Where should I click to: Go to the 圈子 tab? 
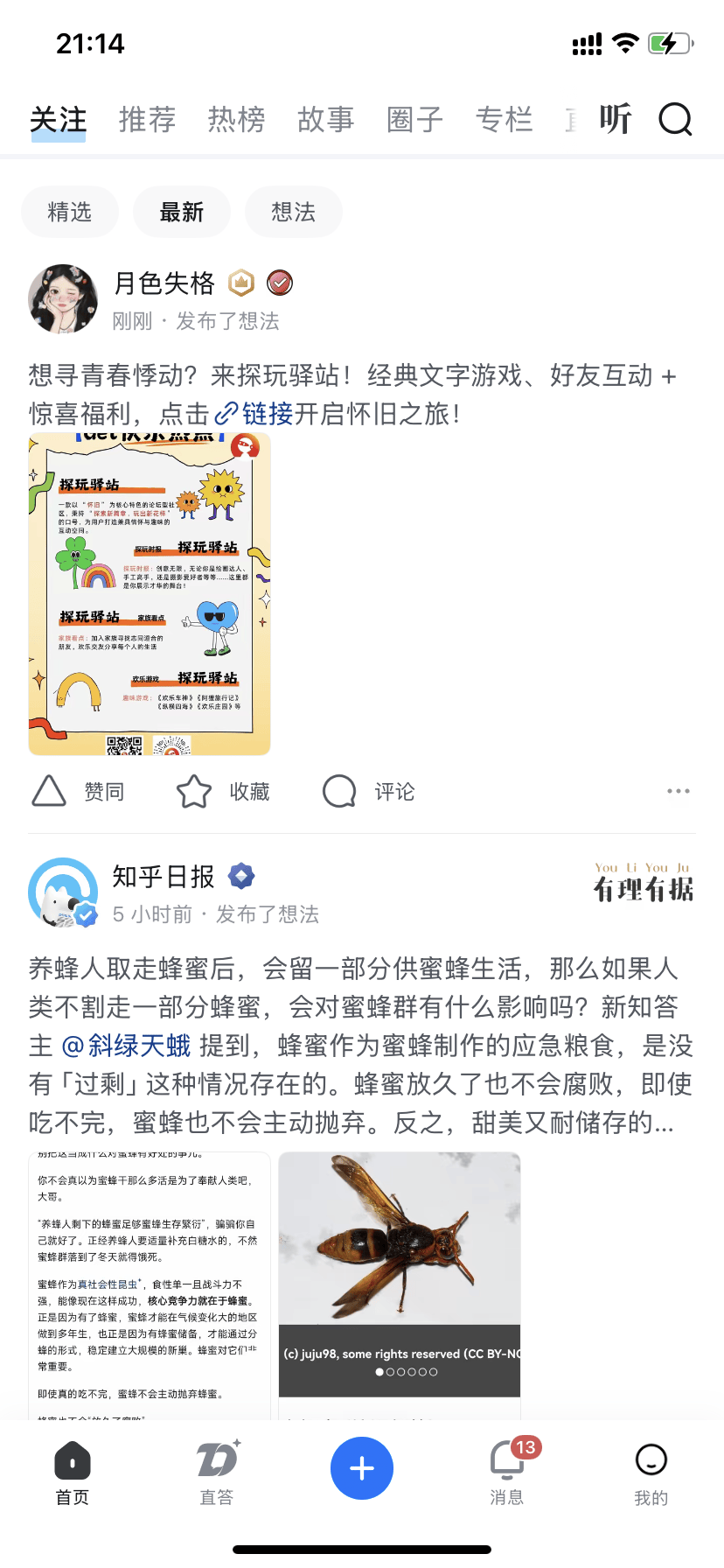[415, 119]
